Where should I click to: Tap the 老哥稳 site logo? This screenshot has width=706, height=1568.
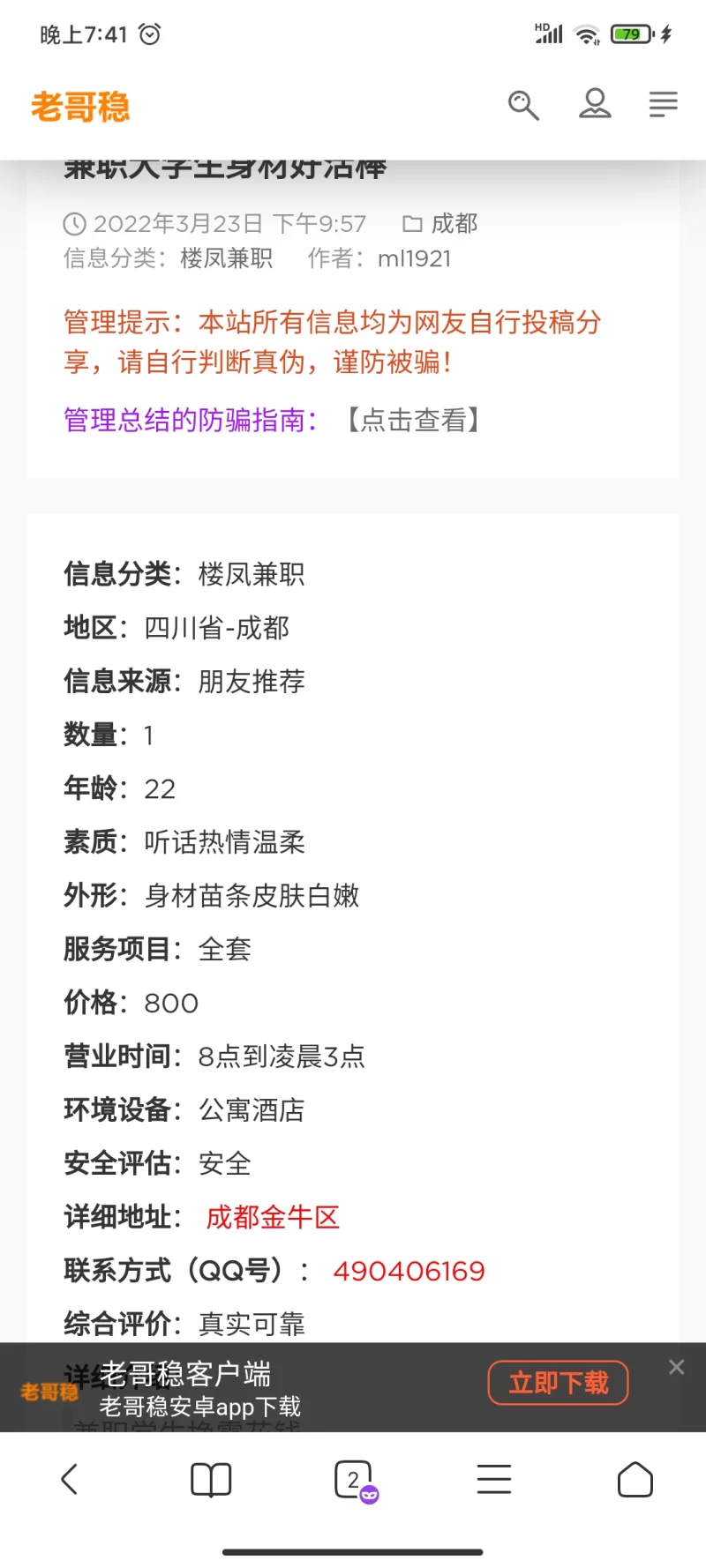coord(80,108)
